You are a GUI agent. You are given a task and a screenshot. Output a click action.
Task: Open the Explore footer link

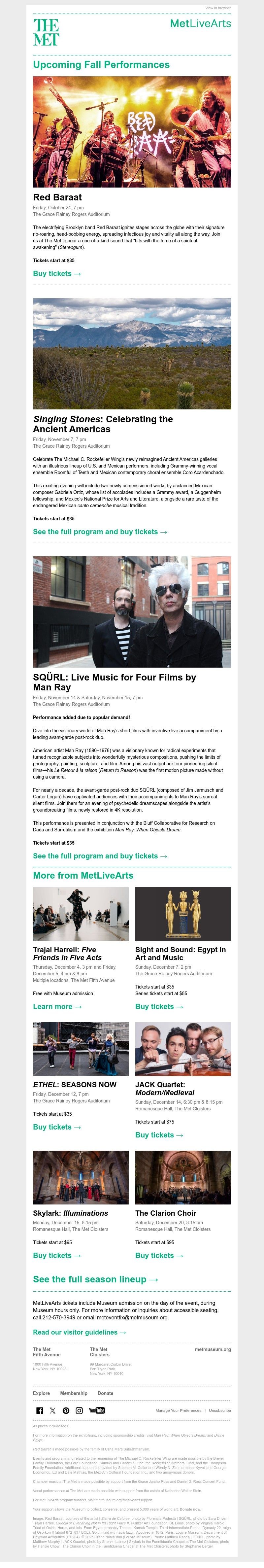41,1393
